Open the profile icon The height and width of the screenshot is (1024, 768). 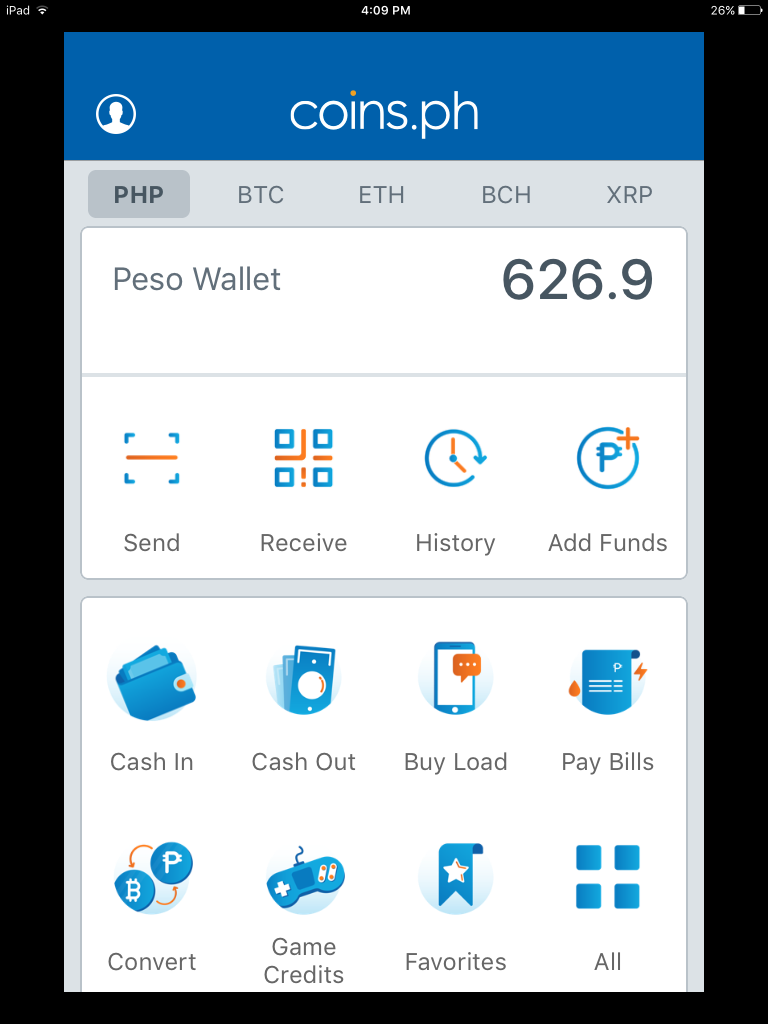pyautogui.click(x=116, y=114)
